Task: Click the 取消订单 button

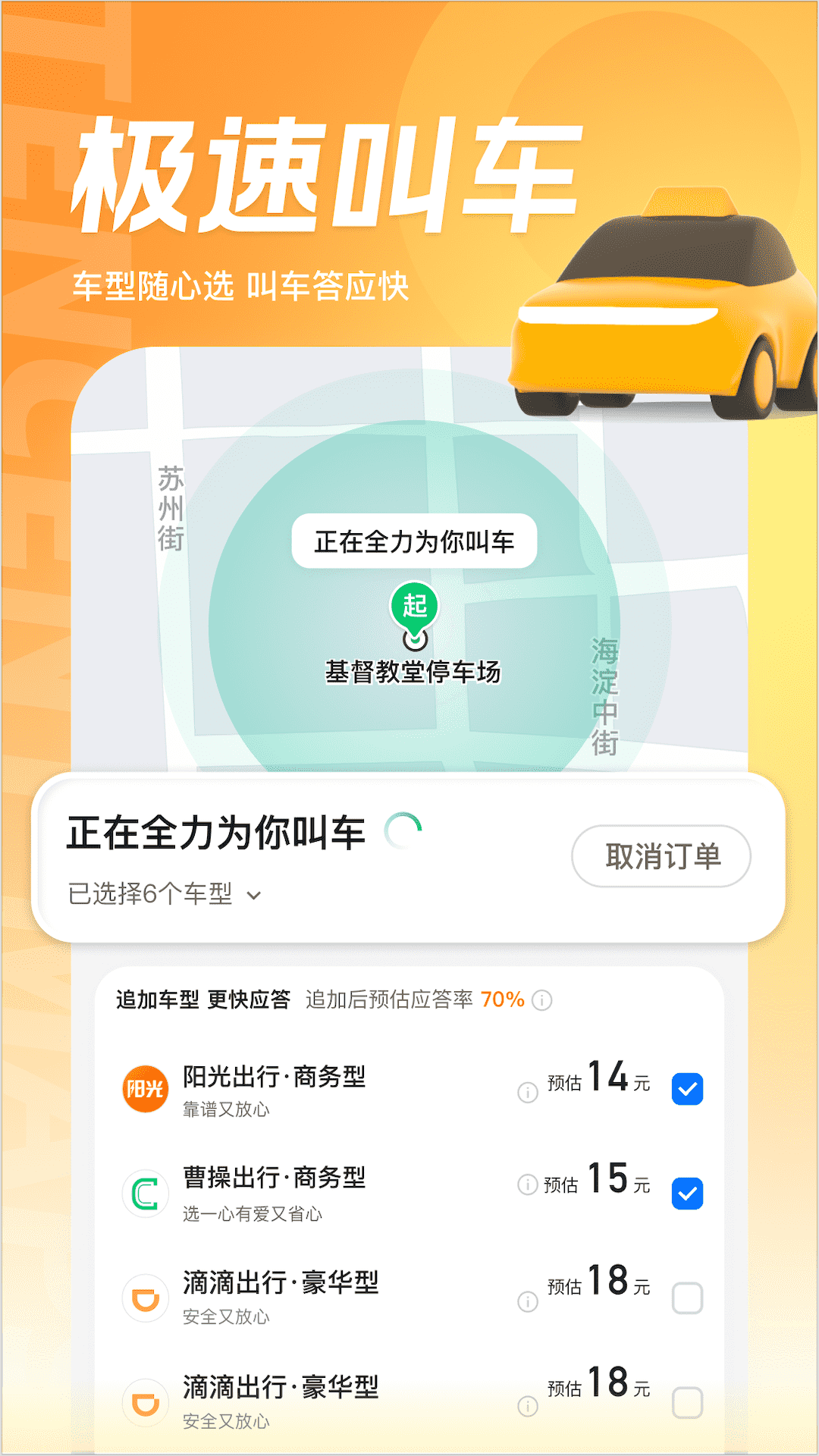Action: pos(661,856)
